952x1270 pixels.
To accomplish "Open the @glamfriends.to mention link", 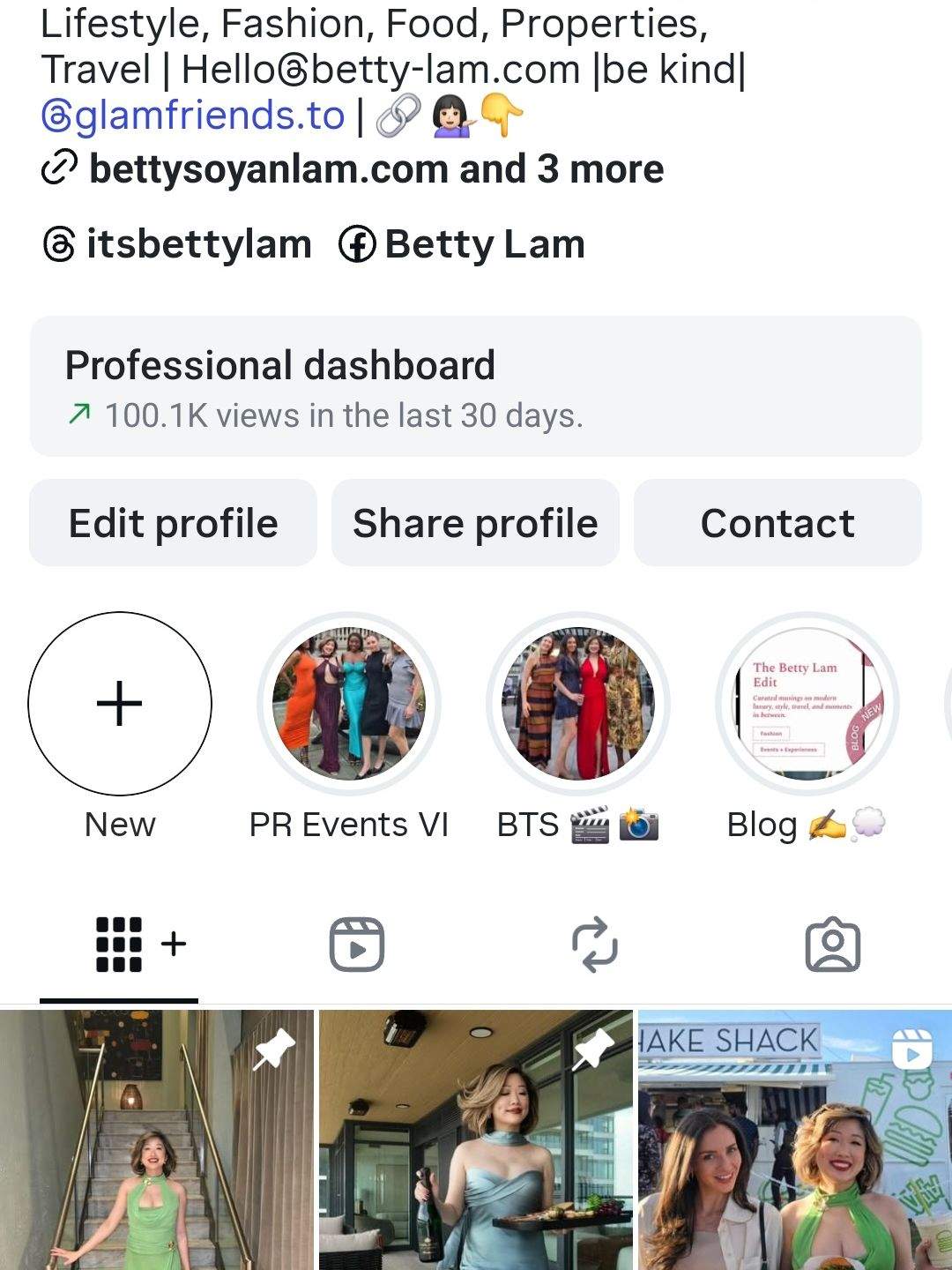I will pos(194,116).
